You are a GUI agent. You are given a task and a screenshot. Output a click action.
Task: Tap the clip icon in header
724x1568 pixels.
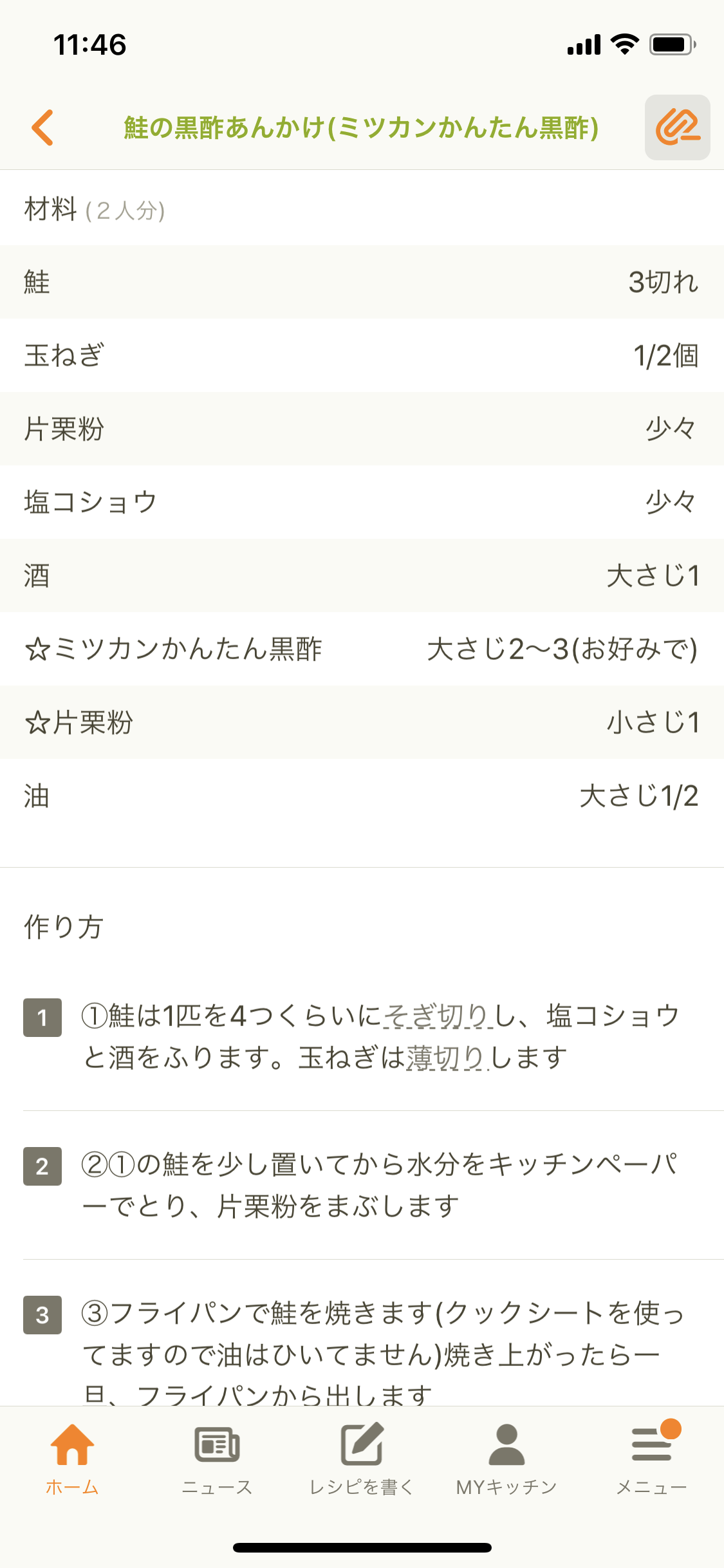(677, 127)
